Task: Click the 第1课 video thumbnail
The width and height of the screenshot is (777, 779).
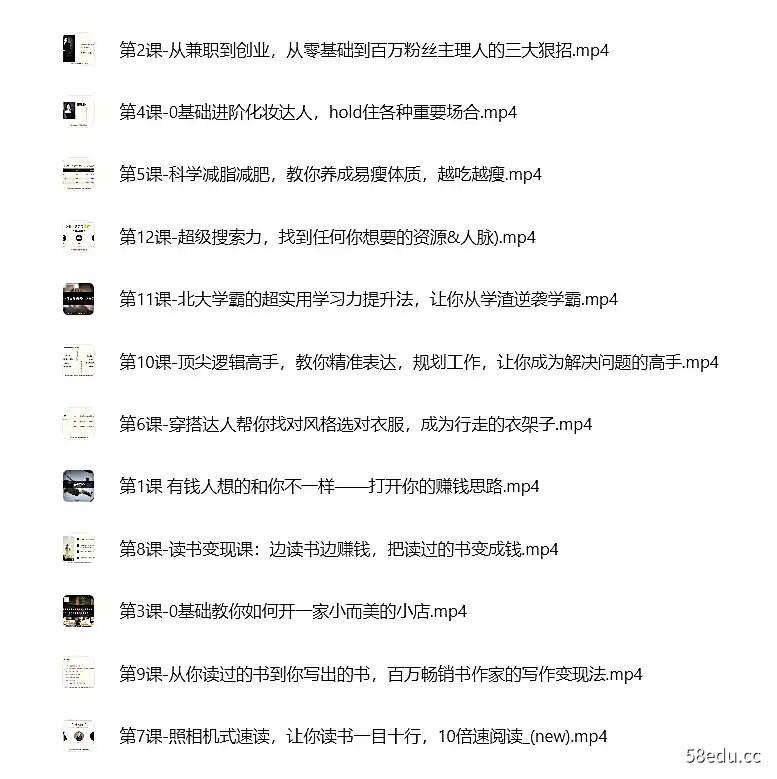Action: click(x=79, y=486)
